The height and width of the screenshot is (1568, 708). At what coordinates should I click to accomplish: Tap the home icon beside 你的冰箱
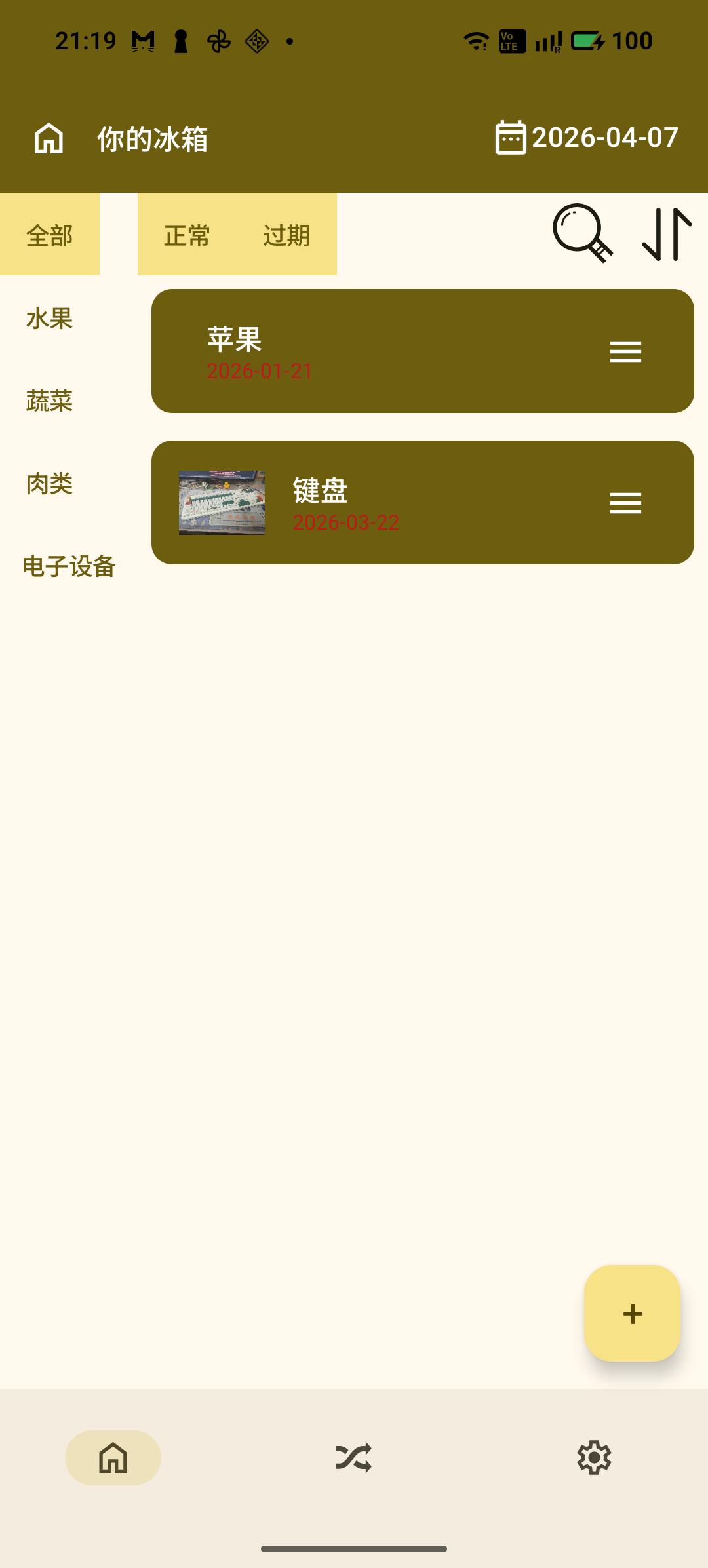coord(49,139)
